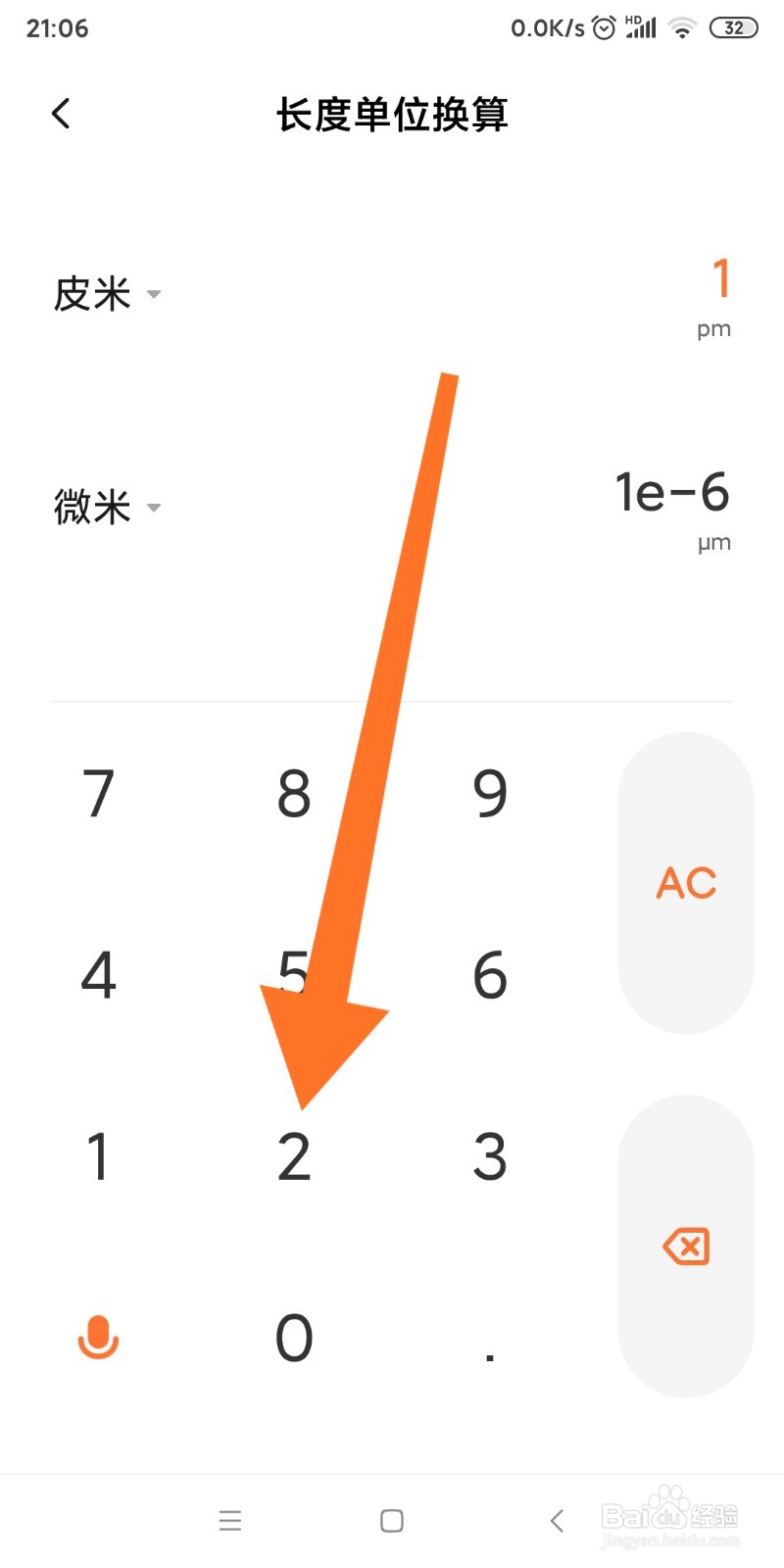Open the 微米 unit selection dropdown
Image resolution: width=784 pixels, height=1568 pixels.
(108, 508)
